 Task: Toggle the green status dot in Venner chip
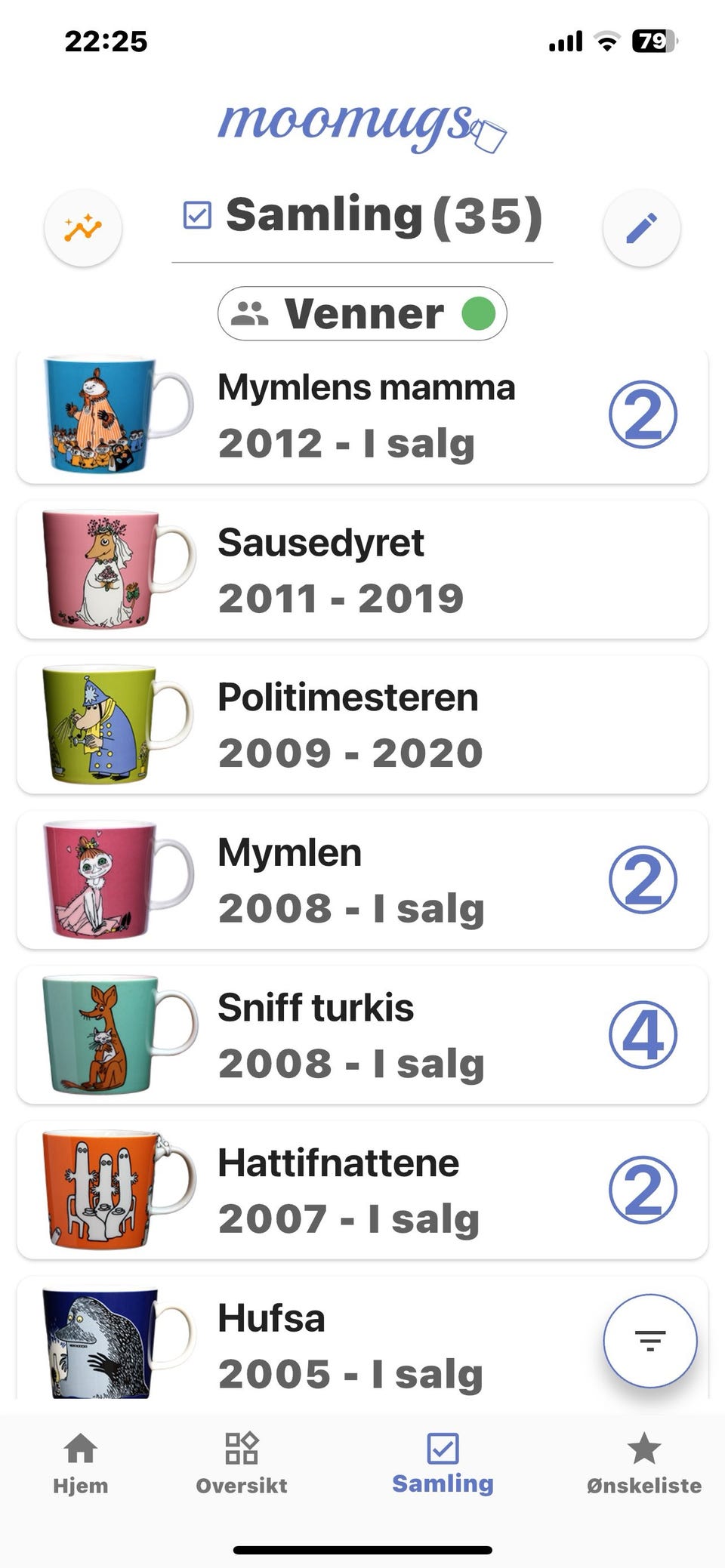[x=477, y=313]
